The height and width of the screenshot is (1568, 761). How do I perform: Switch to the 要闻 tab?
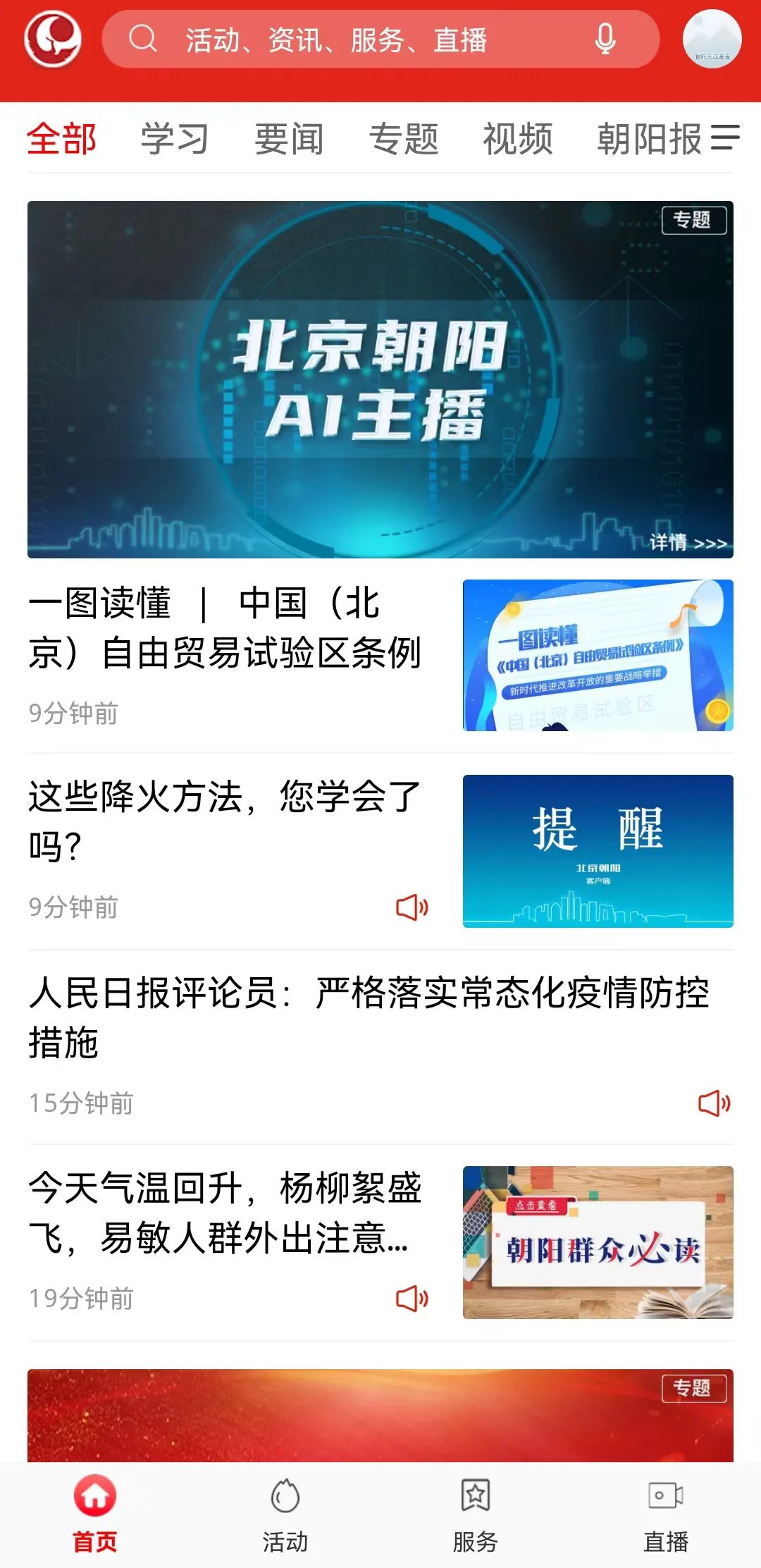click(x=289, y=138)
